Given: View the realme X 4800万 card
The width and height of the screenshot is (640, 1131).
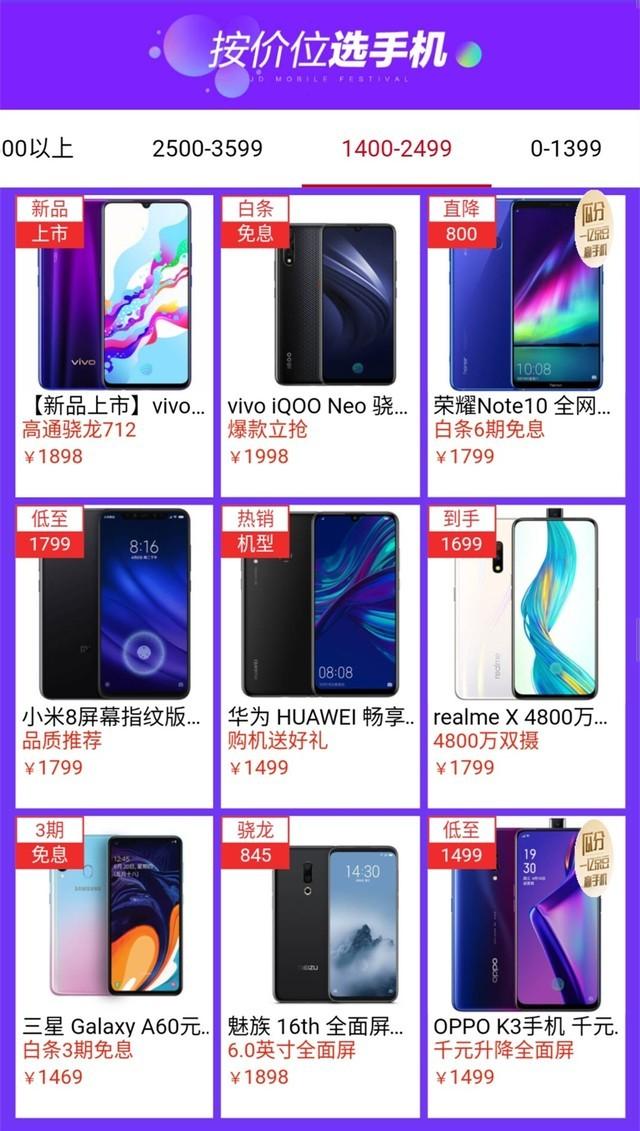Looking at the screenshot, I should click(526, 656).
